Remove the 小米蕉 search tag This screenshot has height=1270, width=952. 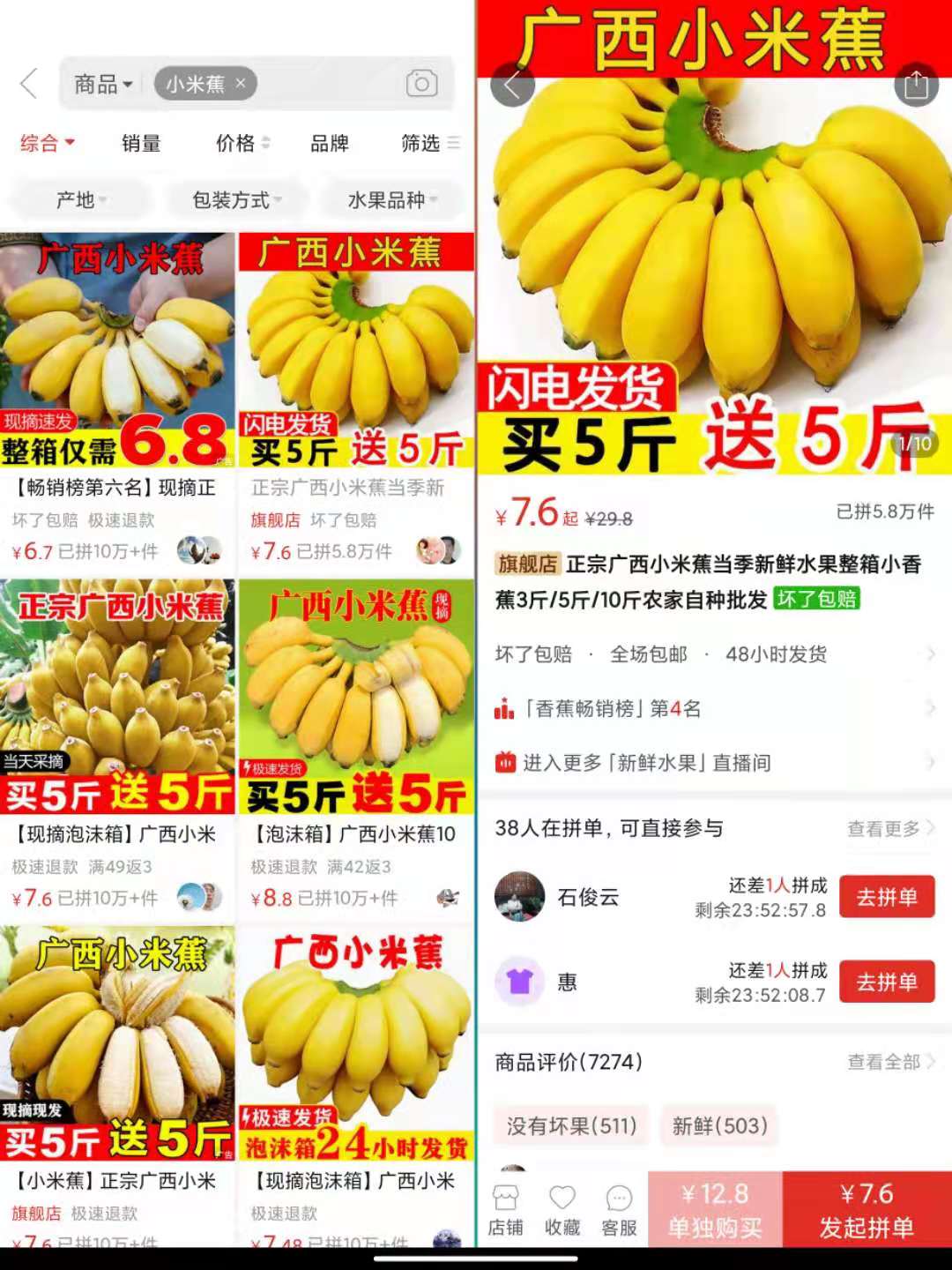click(x=241, y=84)
